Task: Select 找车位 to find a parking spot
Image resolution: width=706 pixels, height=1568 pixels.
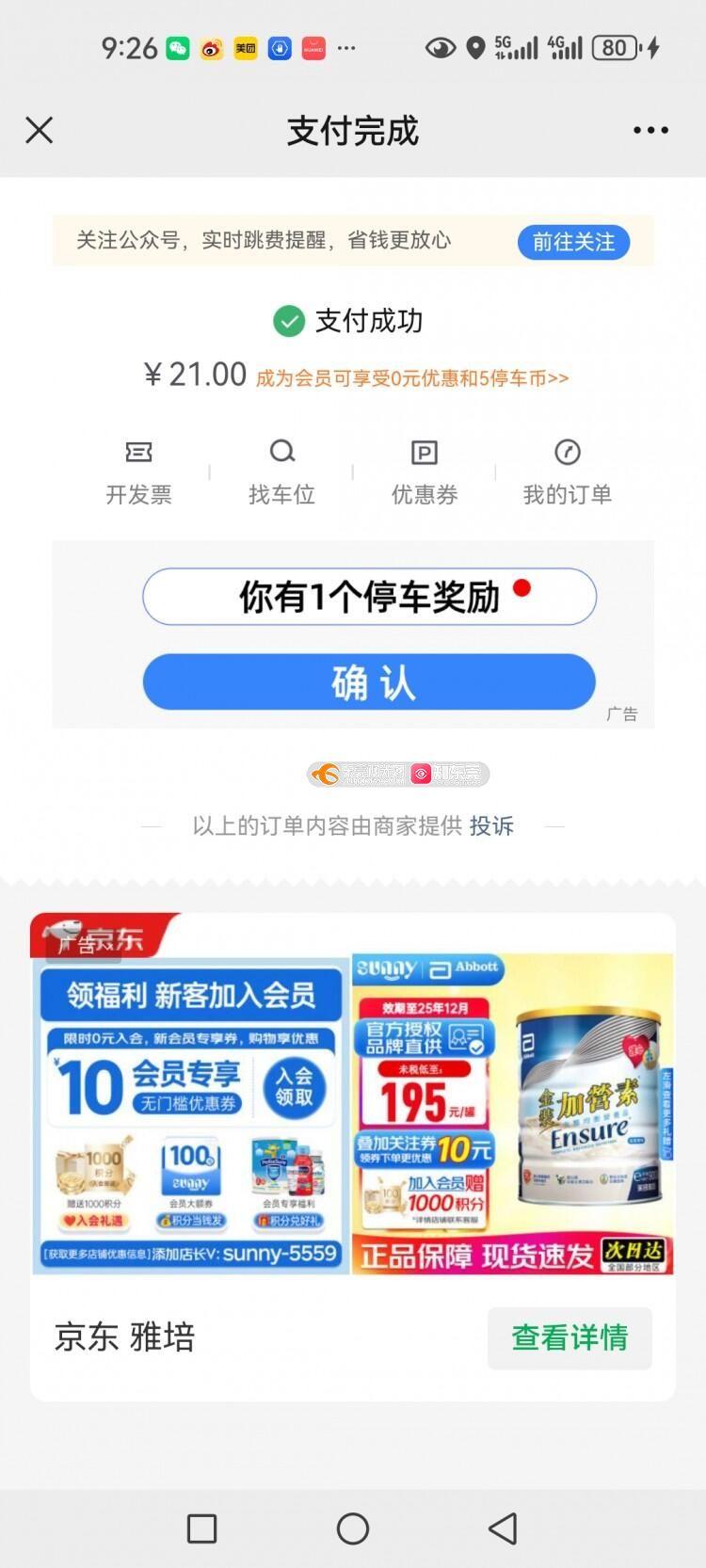Action: (281, 472)
